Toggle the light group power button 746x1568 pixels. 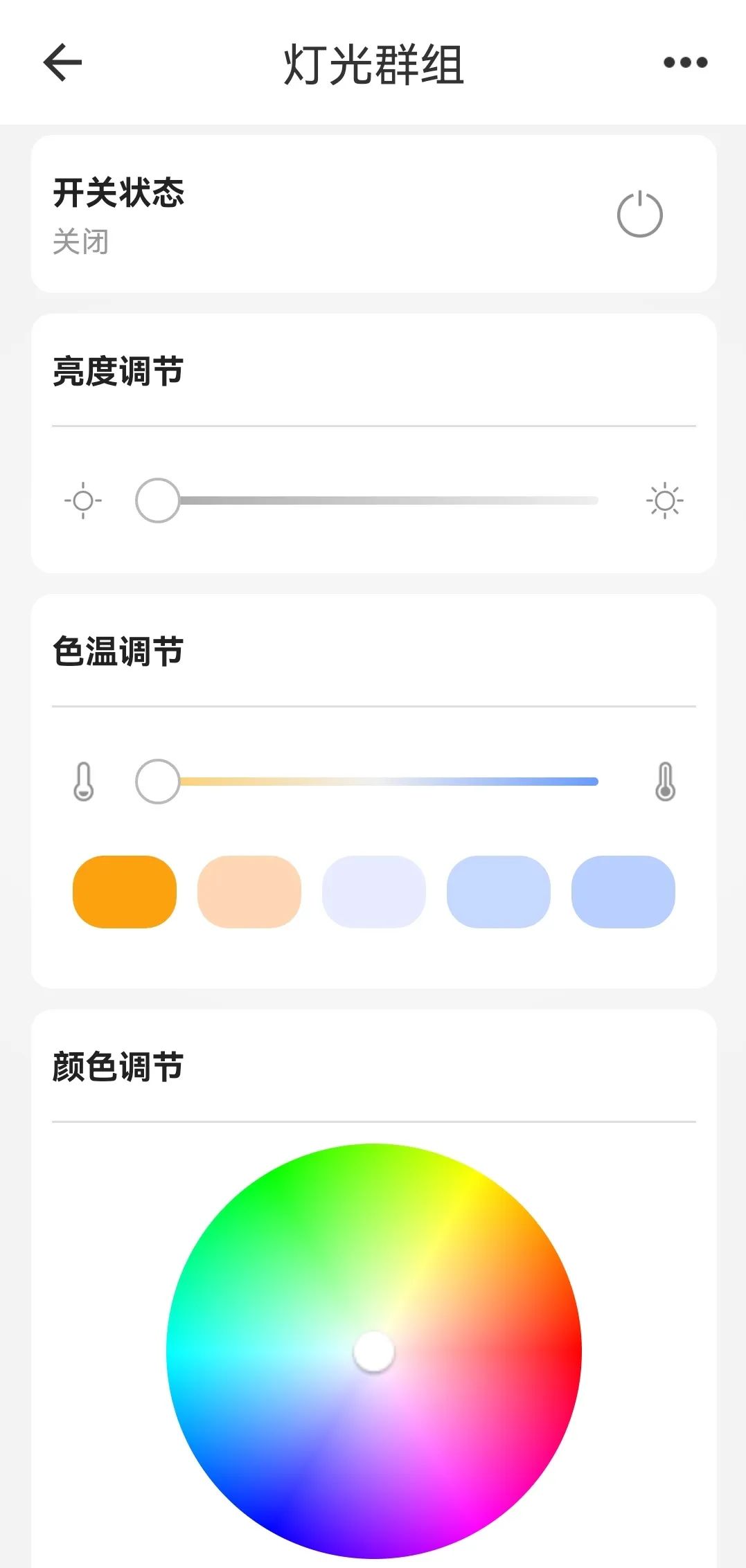(639, 215)
